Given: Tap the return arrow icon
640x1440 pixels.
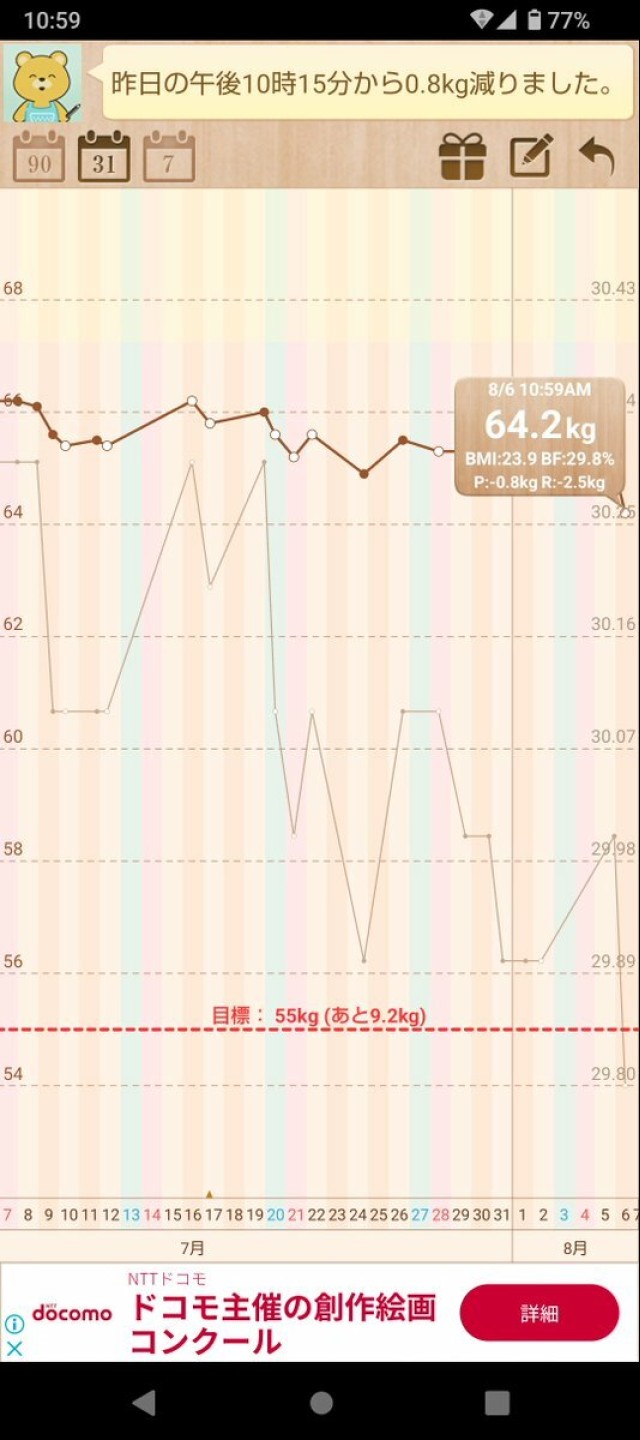Looking at the screenshot, I should [x=597, y=156].
